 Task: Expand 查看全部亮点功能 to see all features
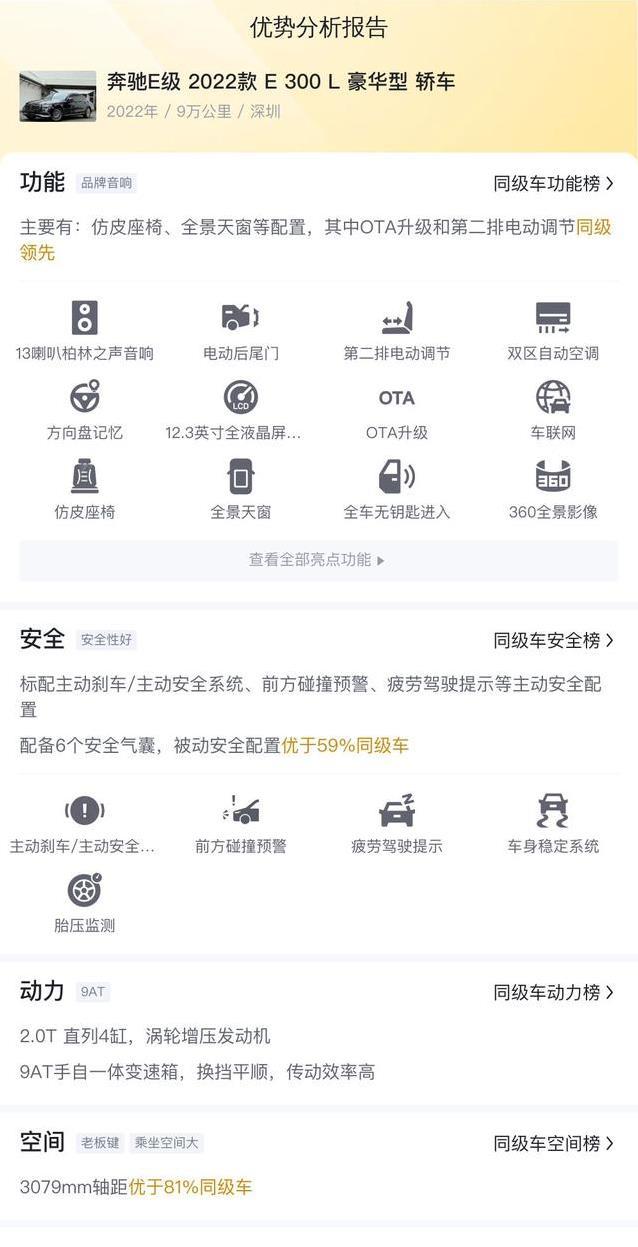coord(318,560)
